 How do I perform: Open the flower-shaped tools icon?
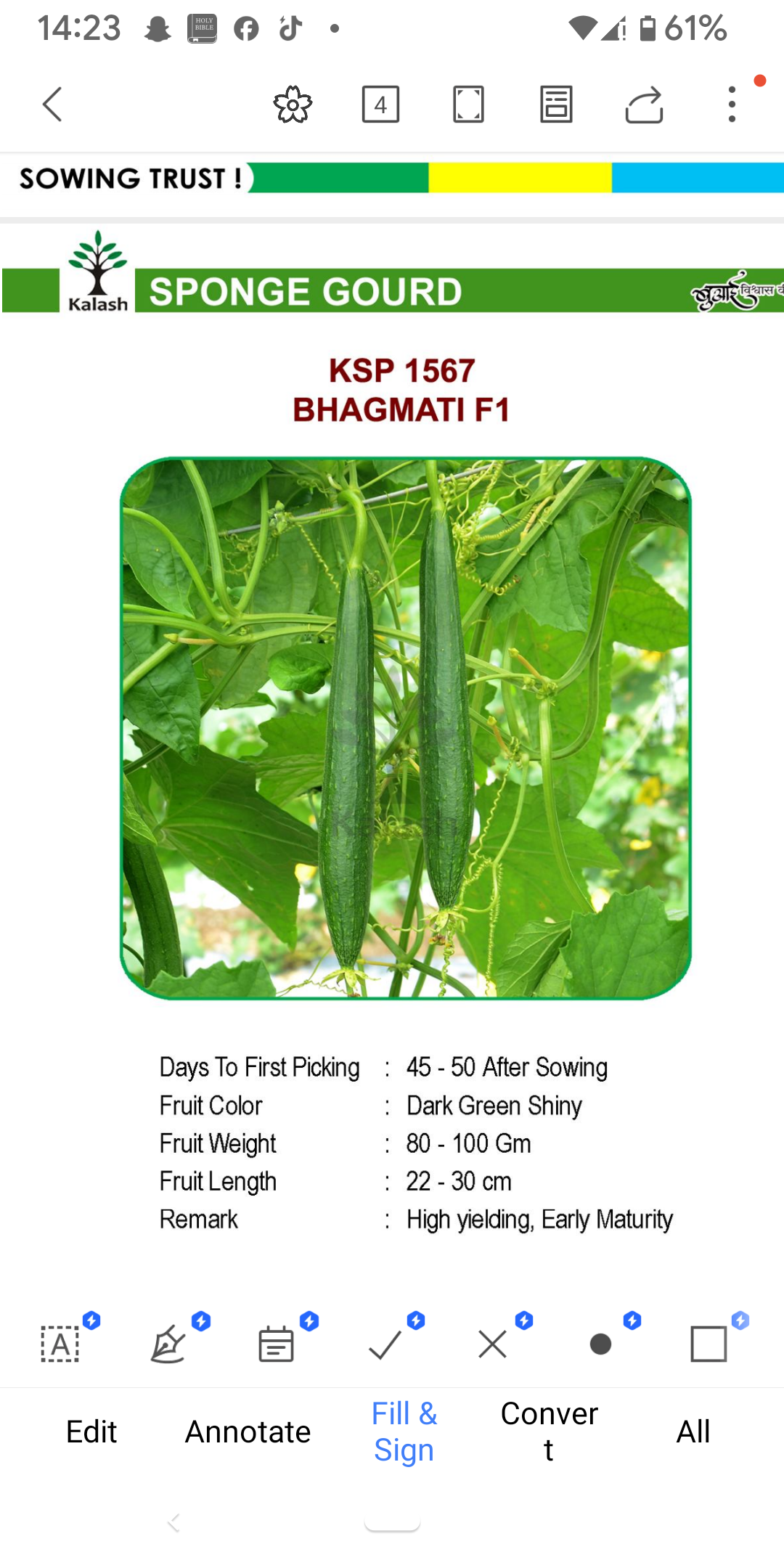click(x=293, y=105)
